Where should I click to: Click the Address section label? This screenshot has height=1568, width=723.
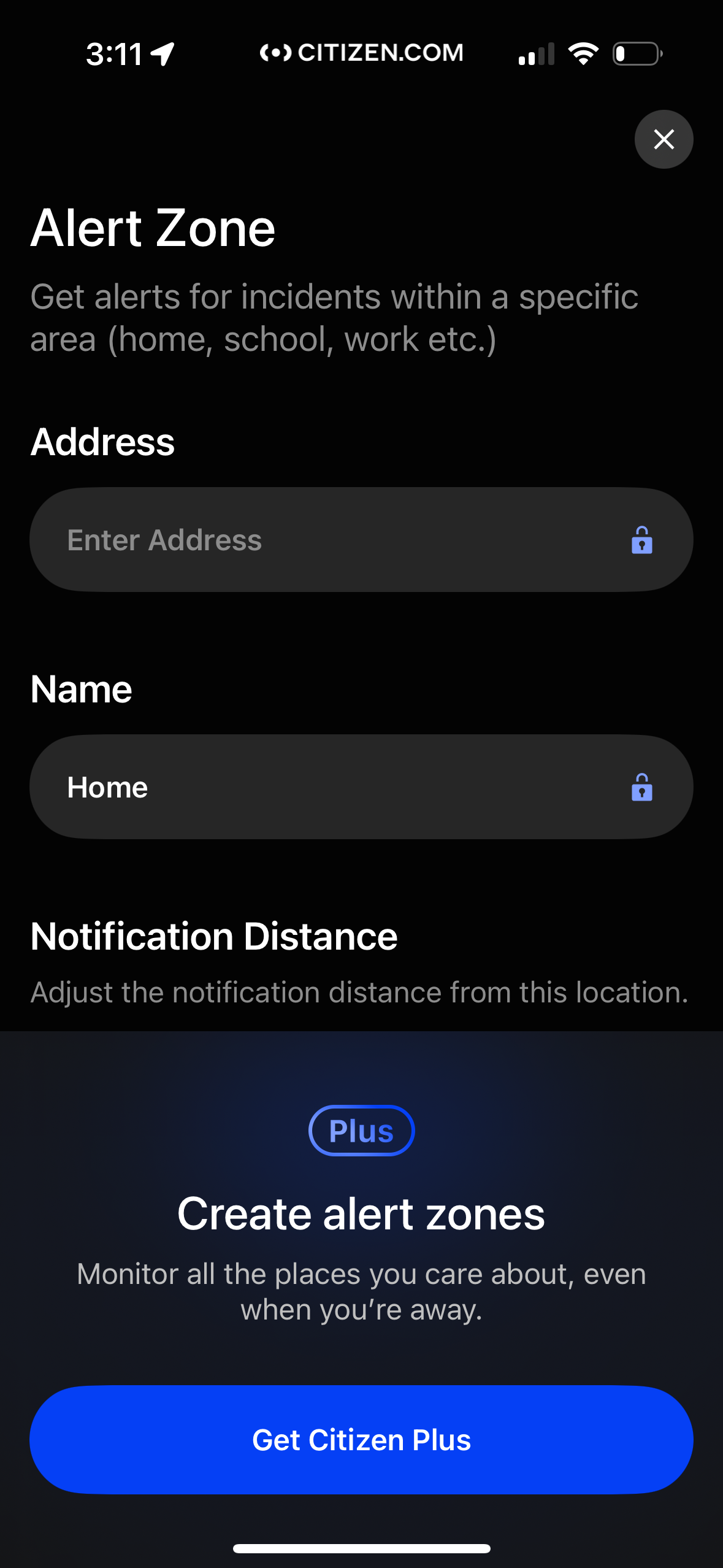click(x=102, y=442)
